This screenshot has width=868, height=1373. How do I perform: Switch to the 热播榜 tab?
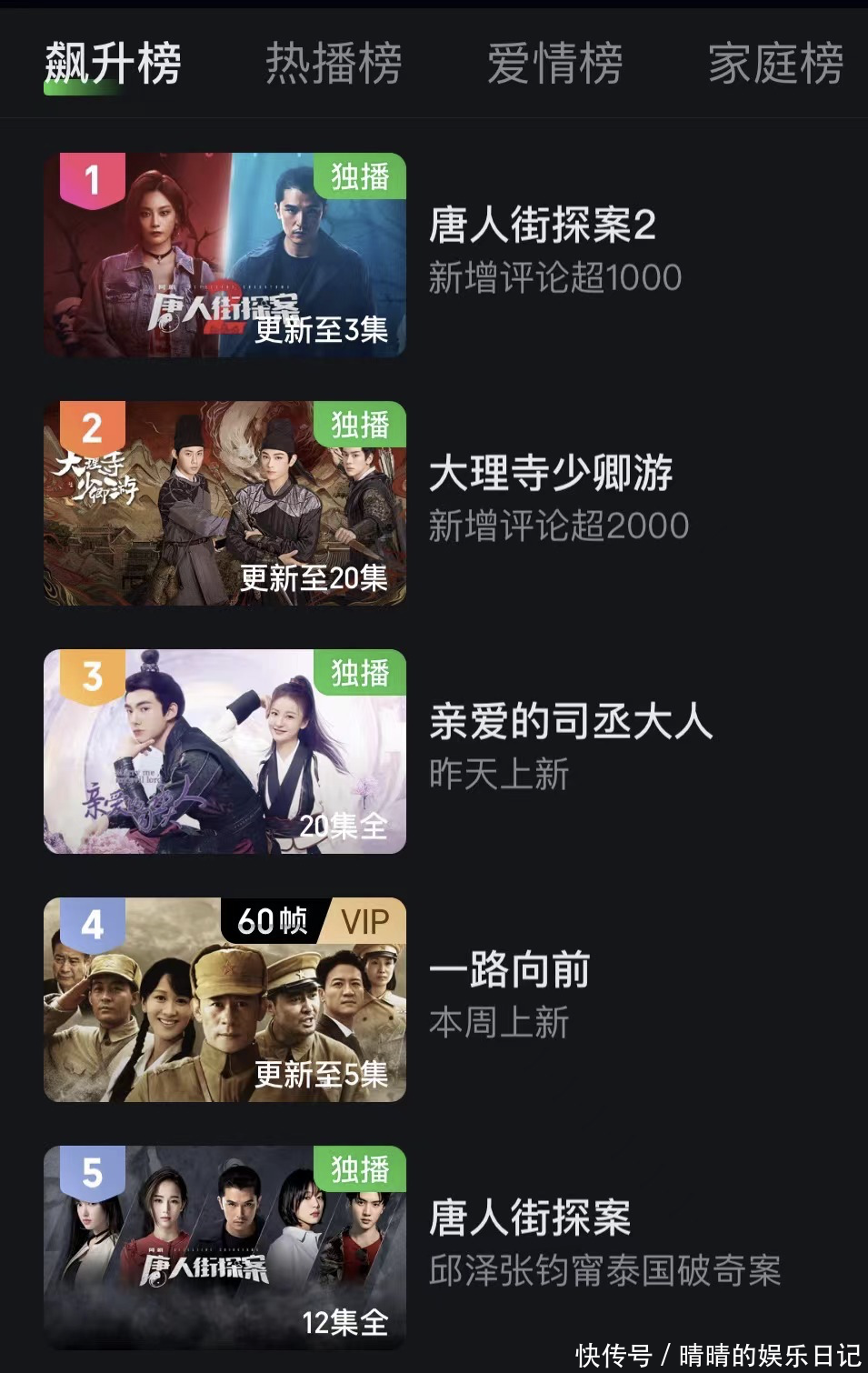[334, 64]
